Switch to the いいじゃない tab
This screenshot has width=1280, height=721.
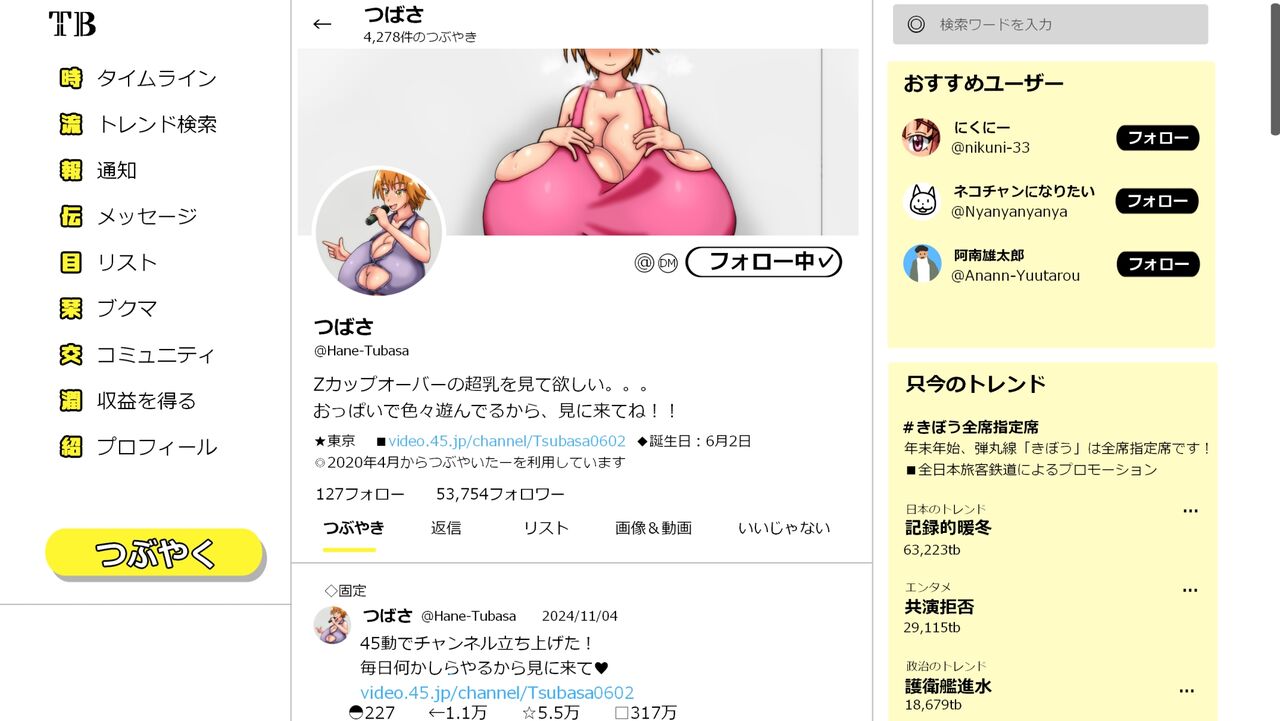[x=784, y=528]
